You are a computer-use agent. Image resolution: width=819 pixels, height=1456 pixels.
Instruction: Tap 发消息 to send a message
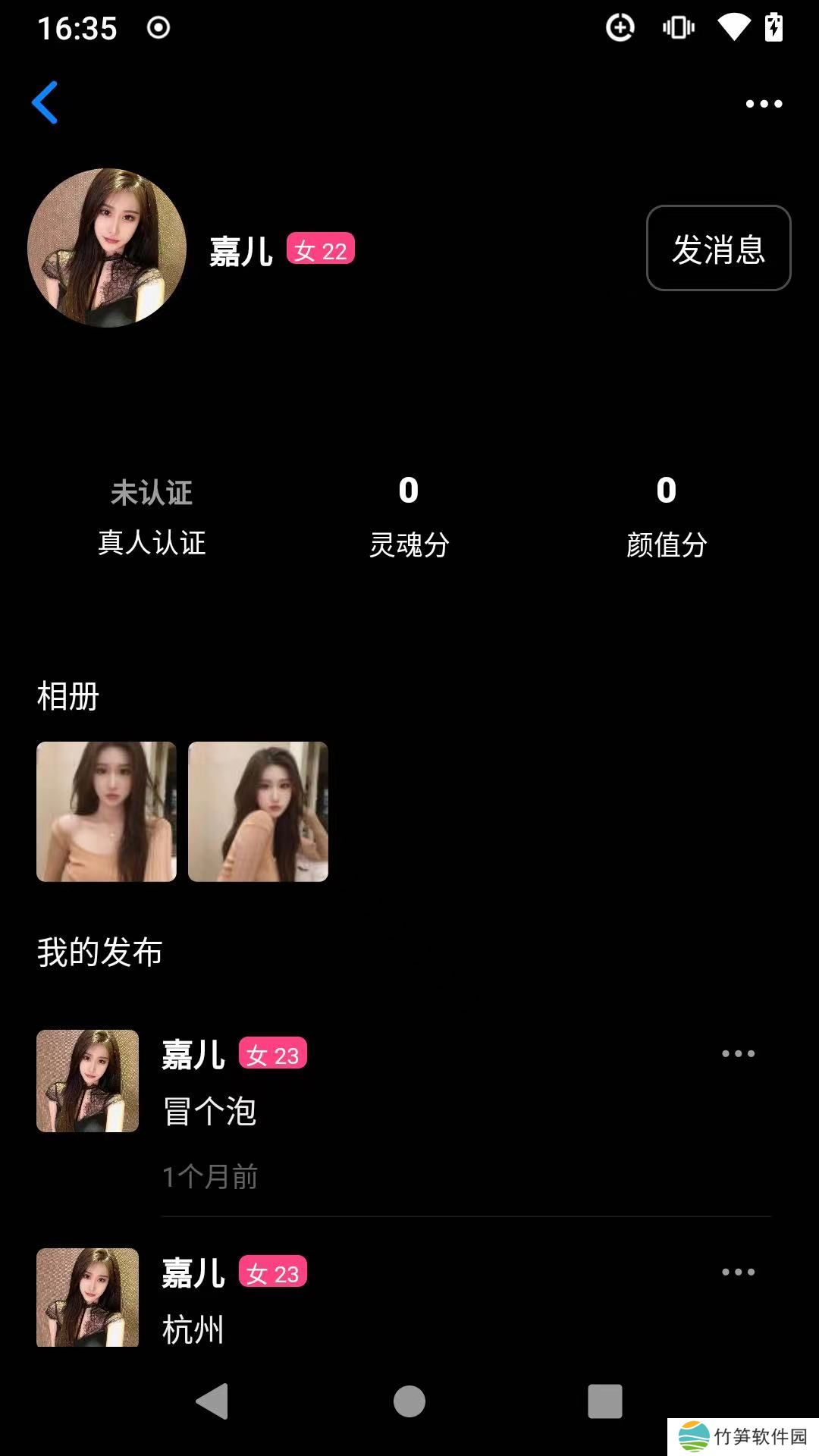(x=718, y=248)
